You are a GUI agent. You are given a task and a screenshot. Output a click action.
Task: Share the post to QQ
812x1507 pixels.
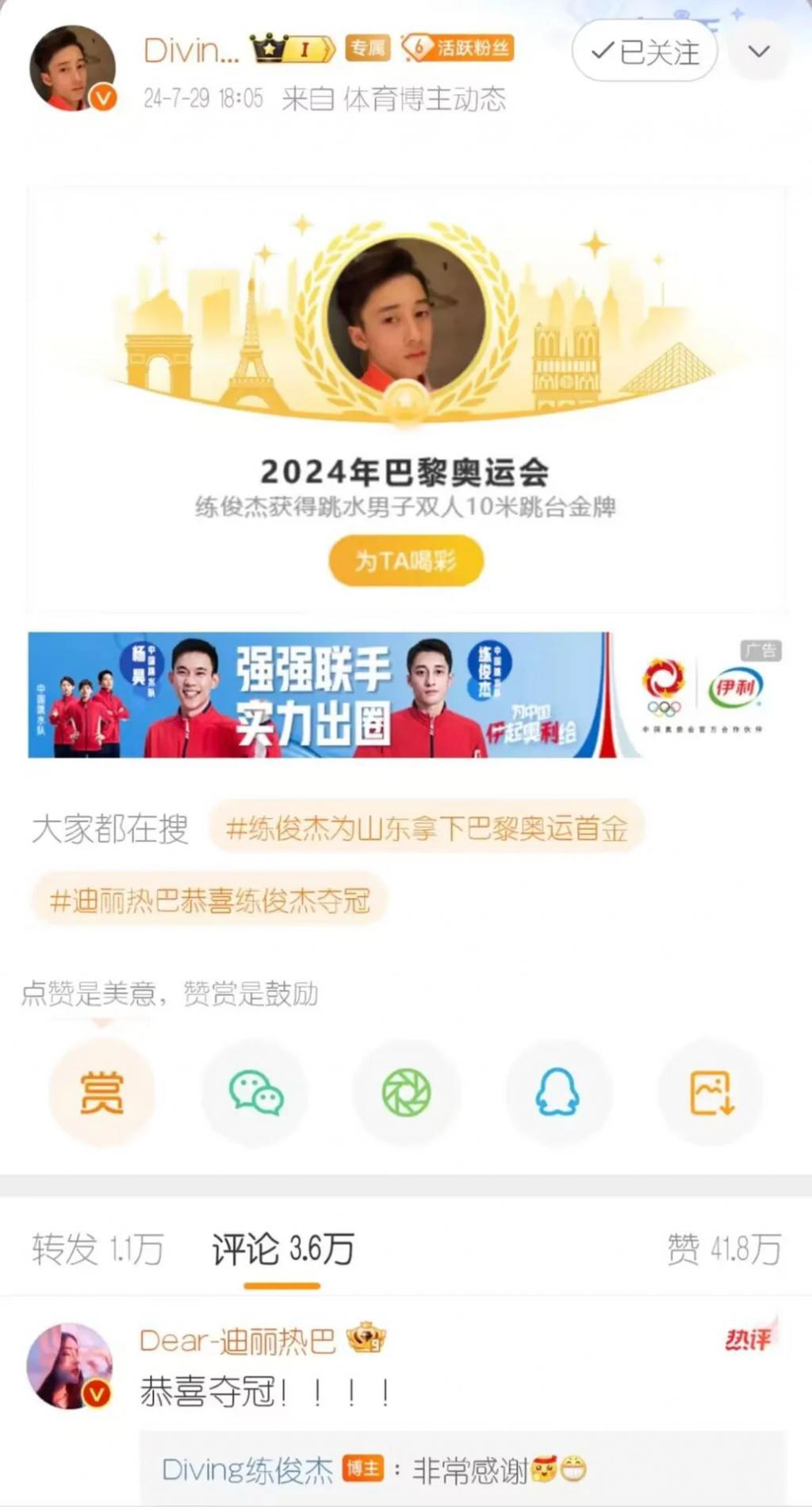click(558, 1093)
